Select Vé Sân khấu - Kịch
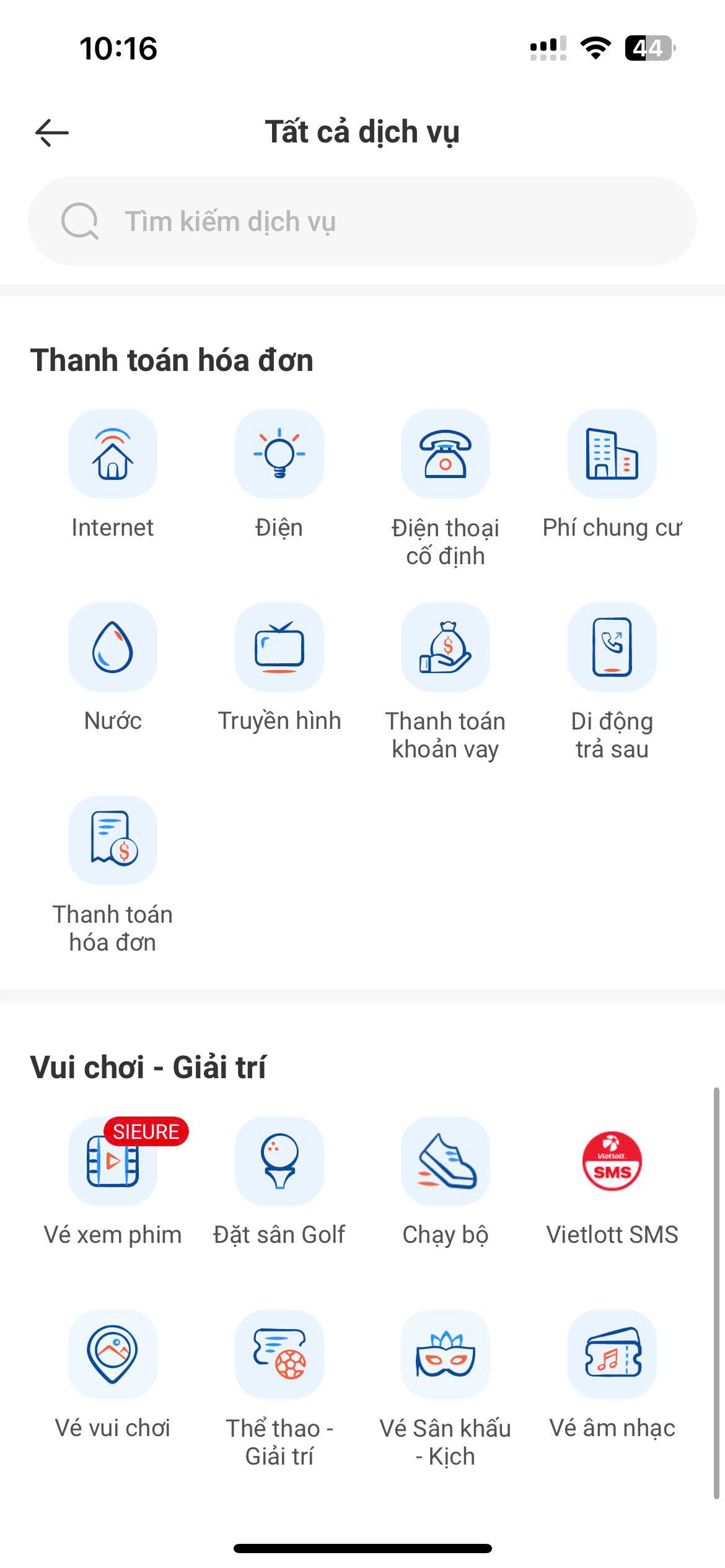This screenshot has width=725, height=1568. tap(446, 1354)
